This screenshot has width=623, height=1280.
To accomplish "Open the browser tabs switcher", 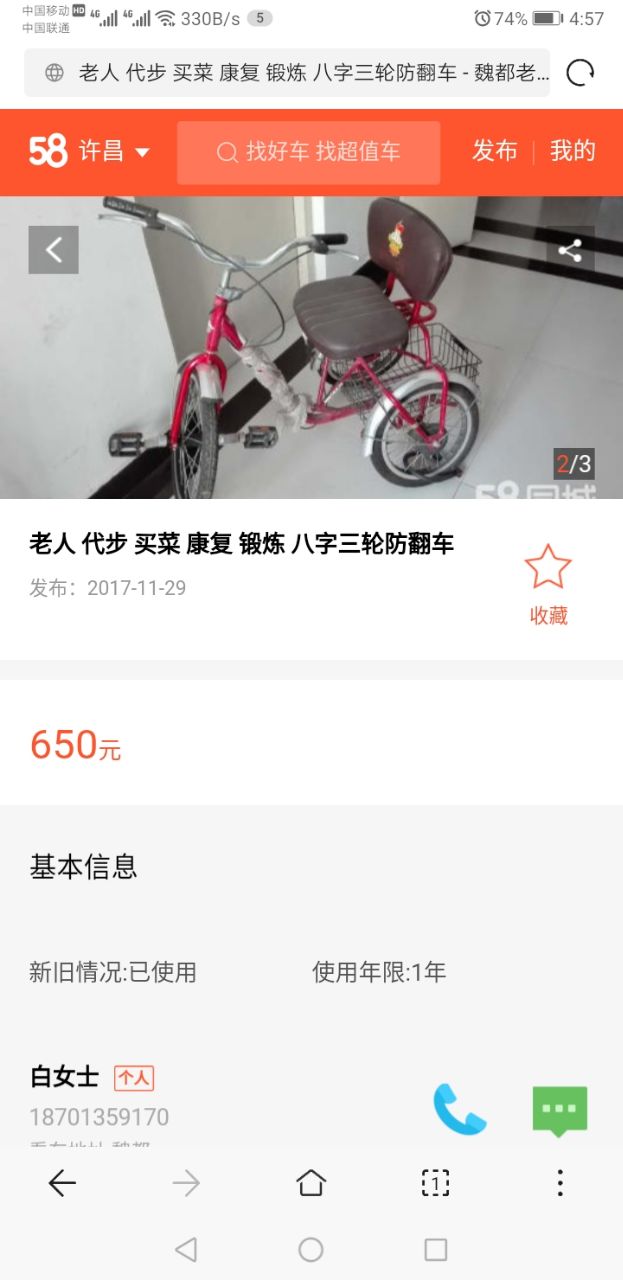I will [435, 1183].
